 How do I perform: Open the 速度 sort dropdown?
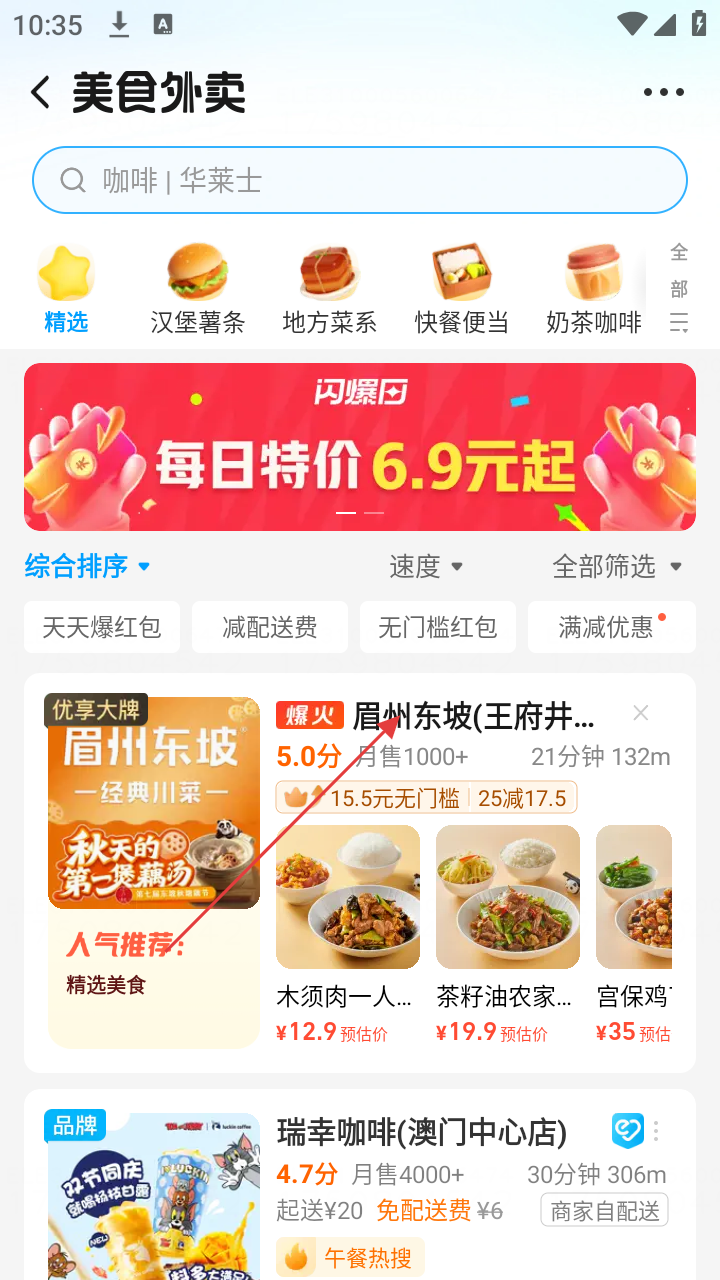[x=426, y=567]
